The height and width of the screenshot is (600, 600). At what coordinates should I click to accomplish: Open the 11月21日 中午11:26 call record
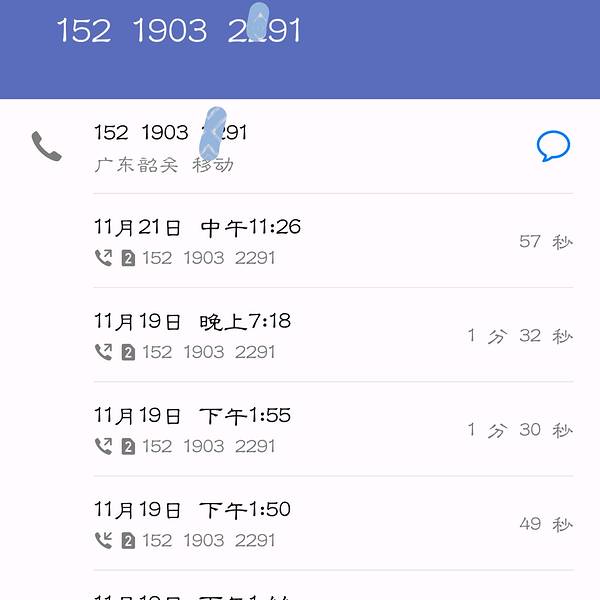click(x=332, y=241)
